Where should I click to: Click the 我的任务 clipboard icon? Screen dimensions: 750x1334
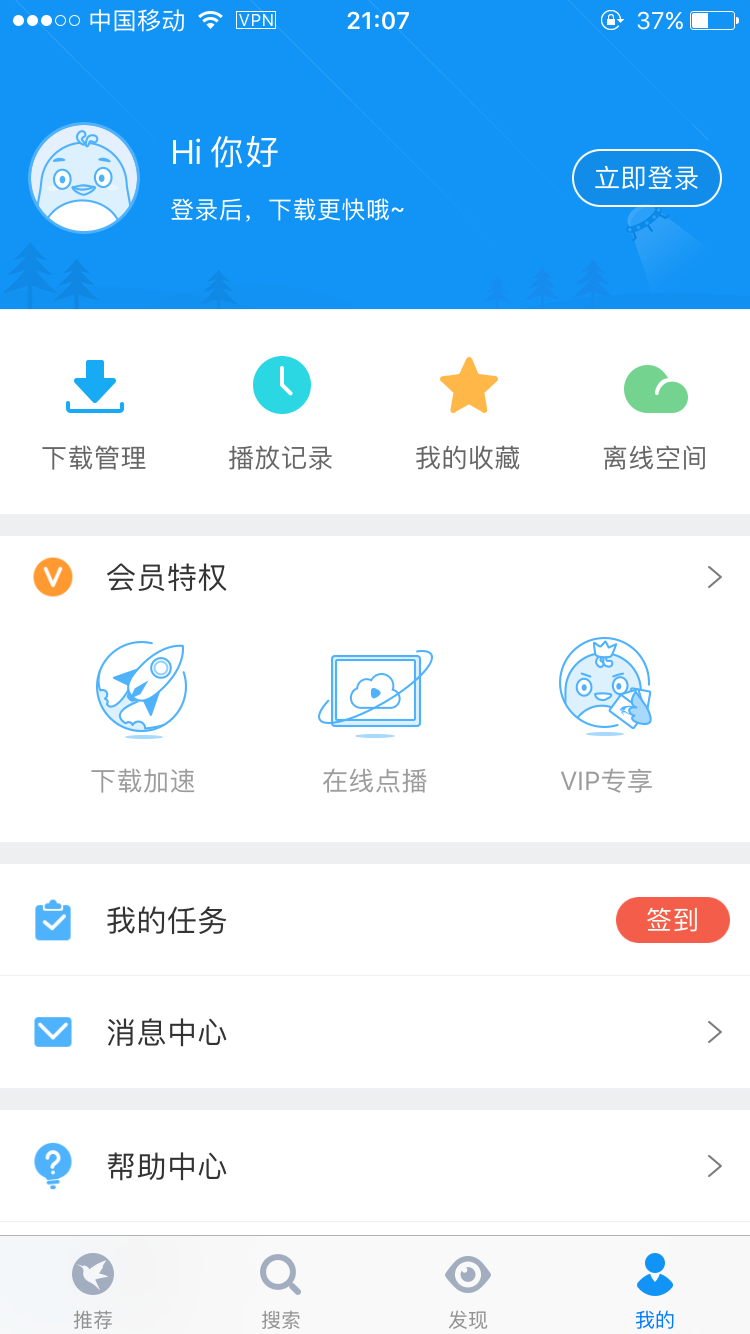pyautogui.click(x=53, y=919)
